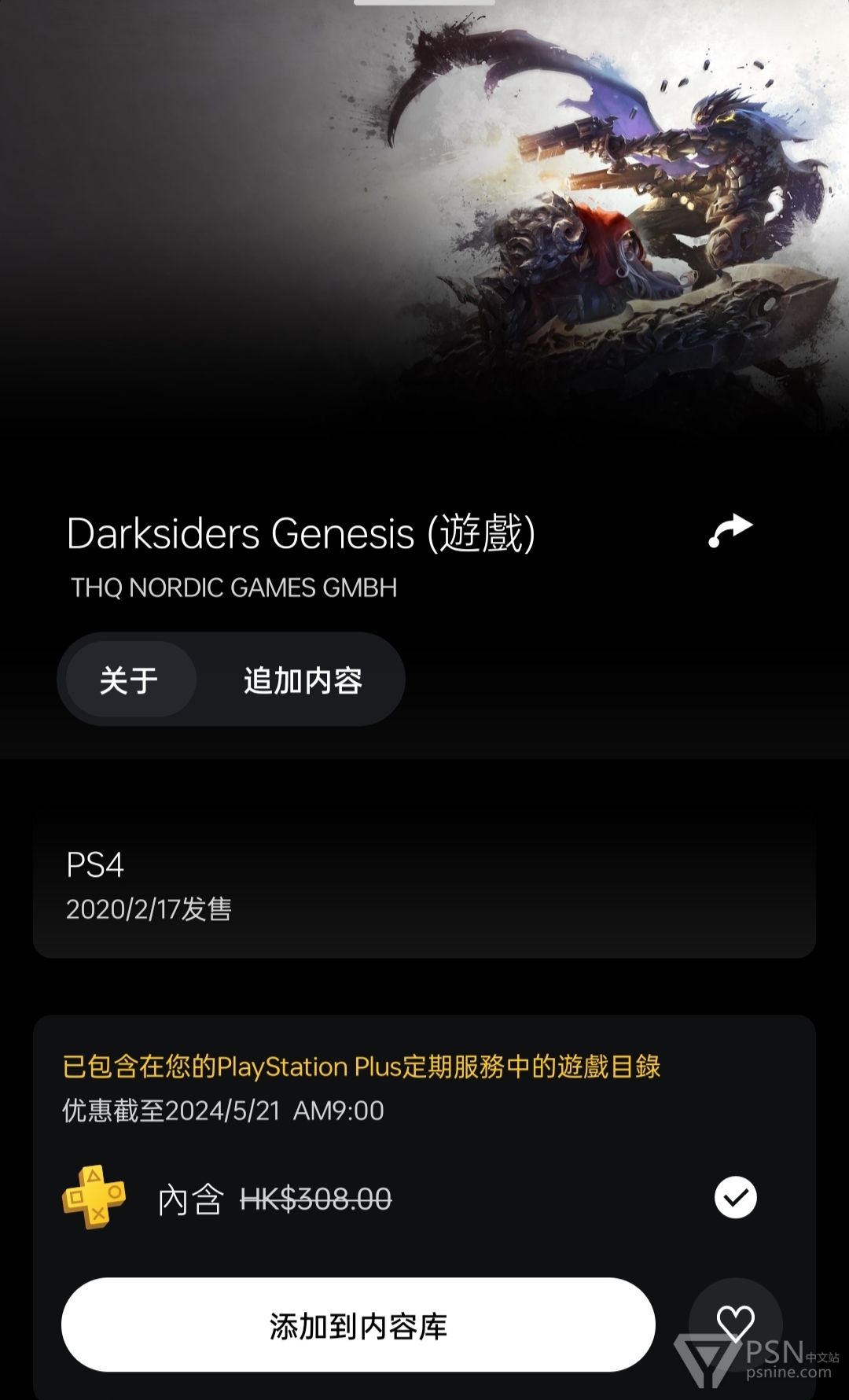Open the 追加内容 tab
The width and height of the screenshot is (849, 1400).
[303, 680]
